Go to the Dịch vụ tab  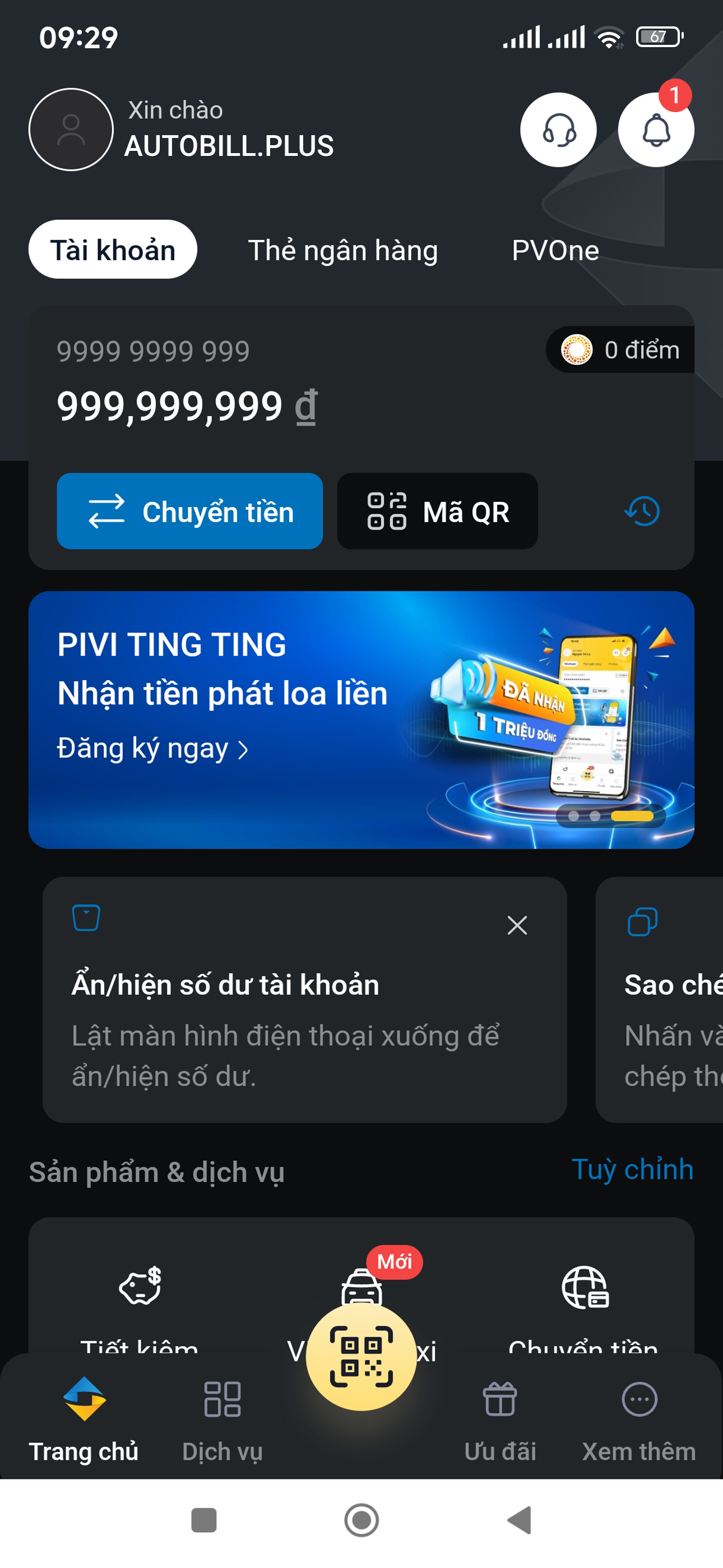pos(222,1418)
